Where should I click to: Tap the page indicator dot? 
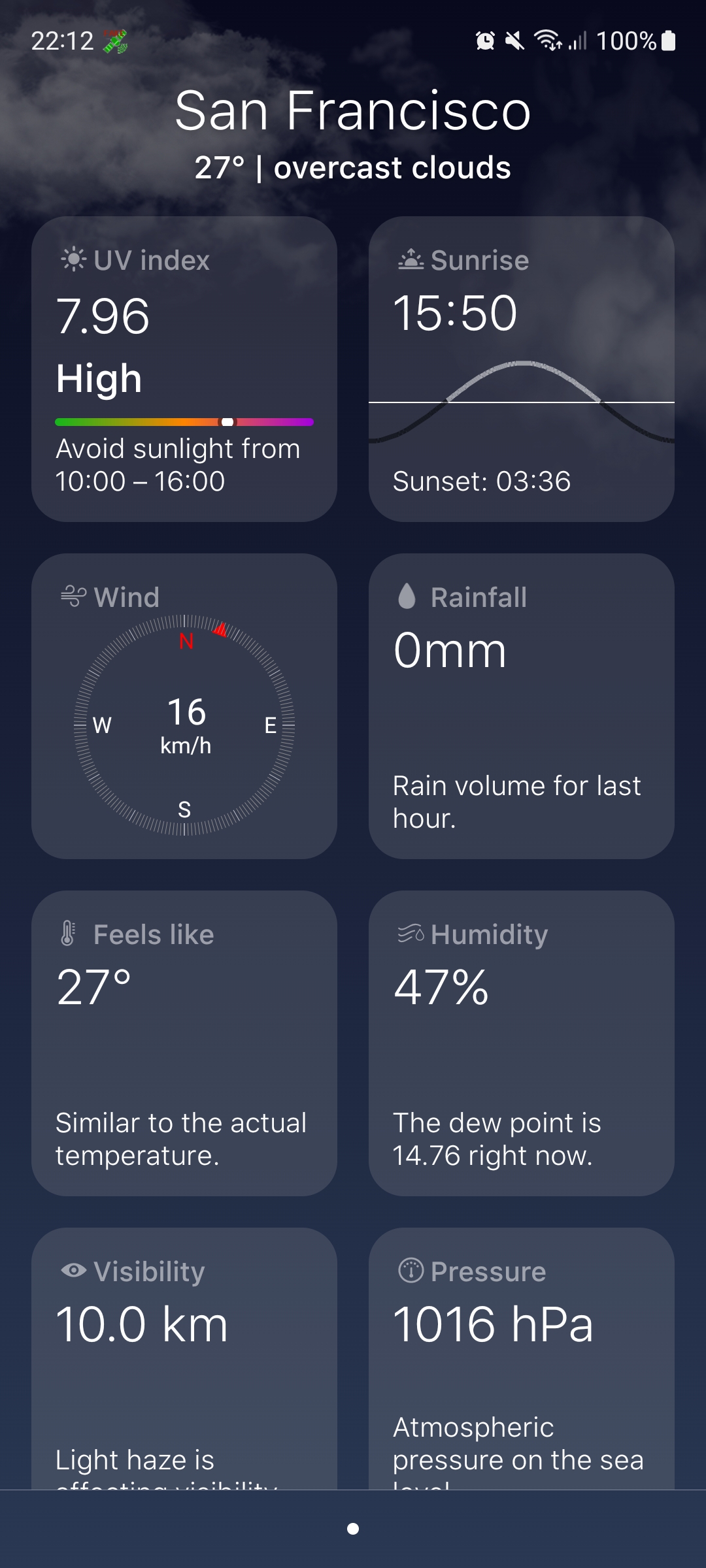click(353, 1529)
